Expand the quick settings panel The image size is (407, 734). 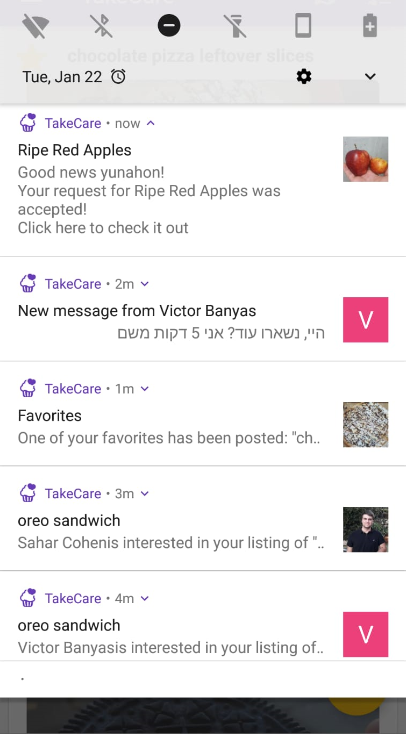click(370, 76)
